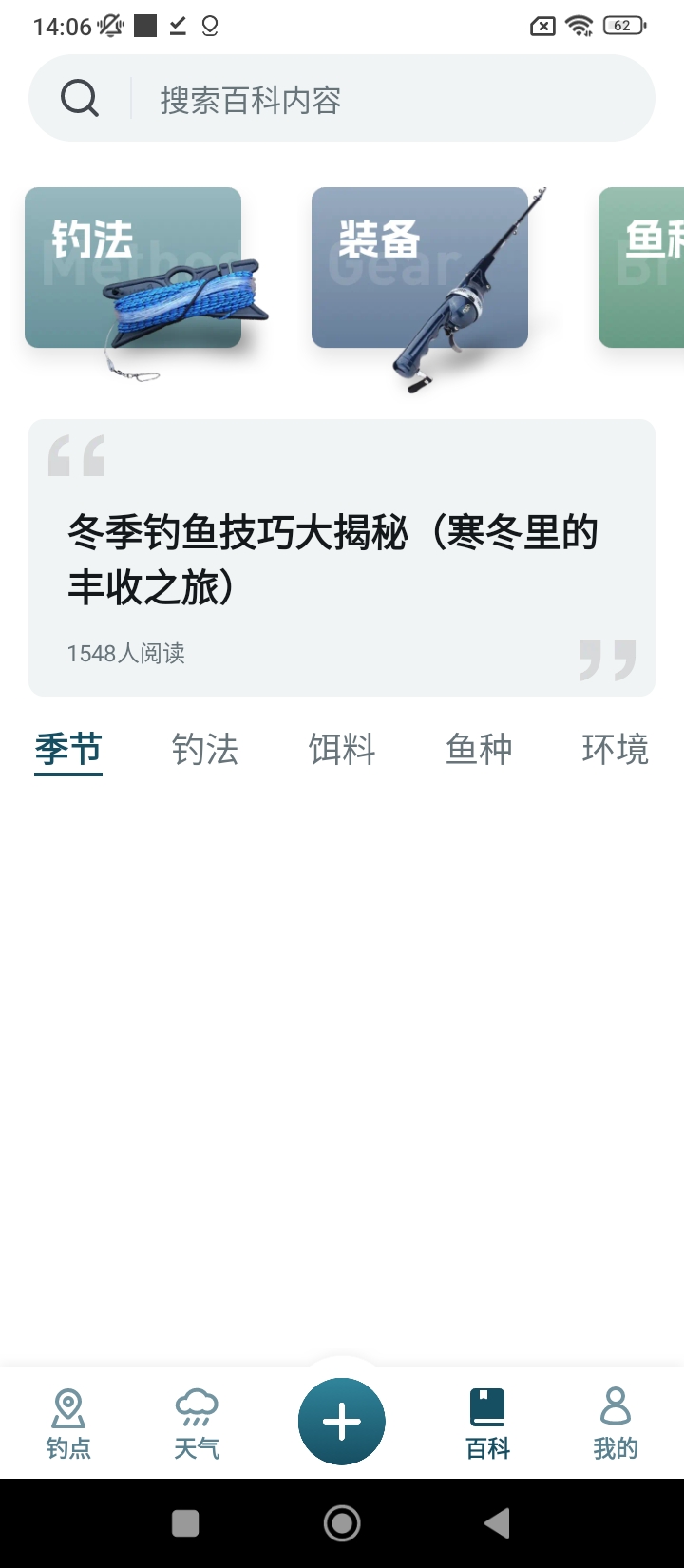Tap the plus button to create
The height and width of the screenshot is (1568, 684).
coord(342,1422)
